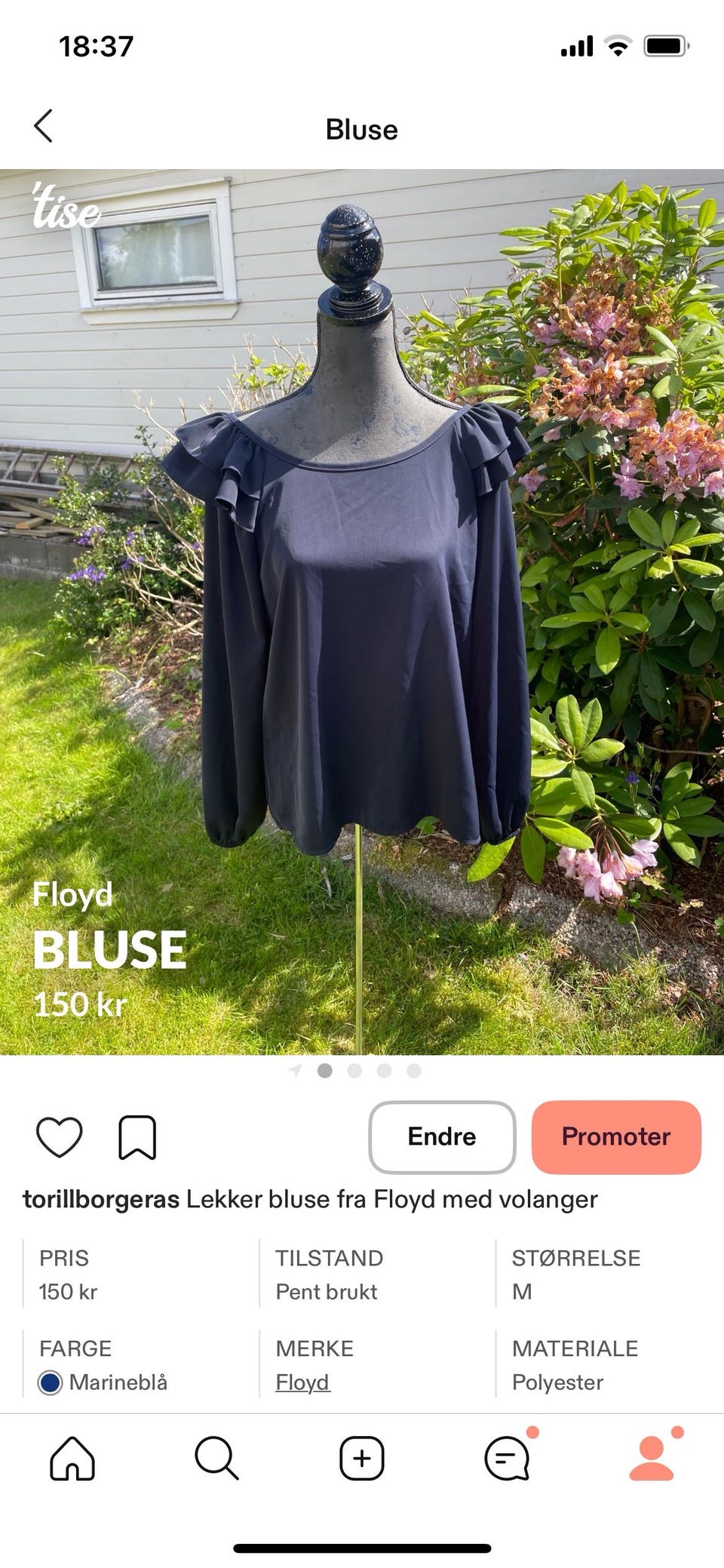Switch to the profile tab
Viewport: 724px width, 1568px height.
pos(652,1459)
